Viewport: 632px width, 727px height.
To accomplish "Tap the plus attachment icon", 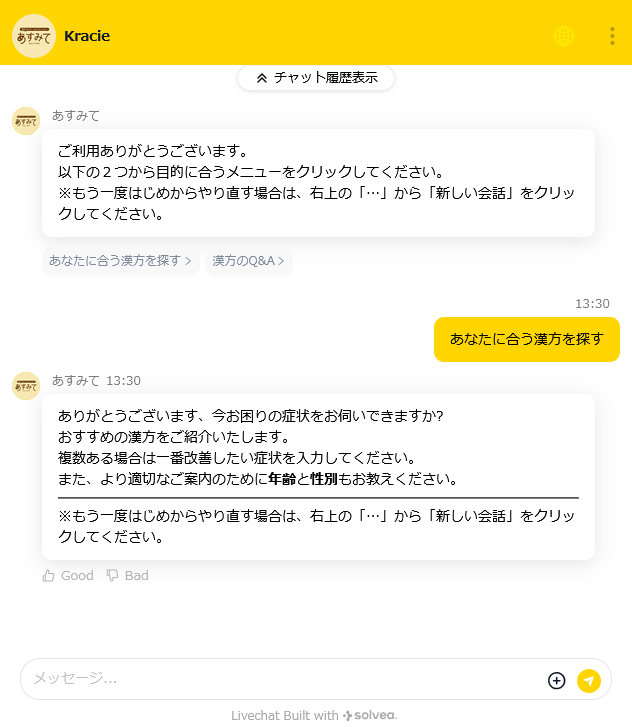I will tap(557, 680).
